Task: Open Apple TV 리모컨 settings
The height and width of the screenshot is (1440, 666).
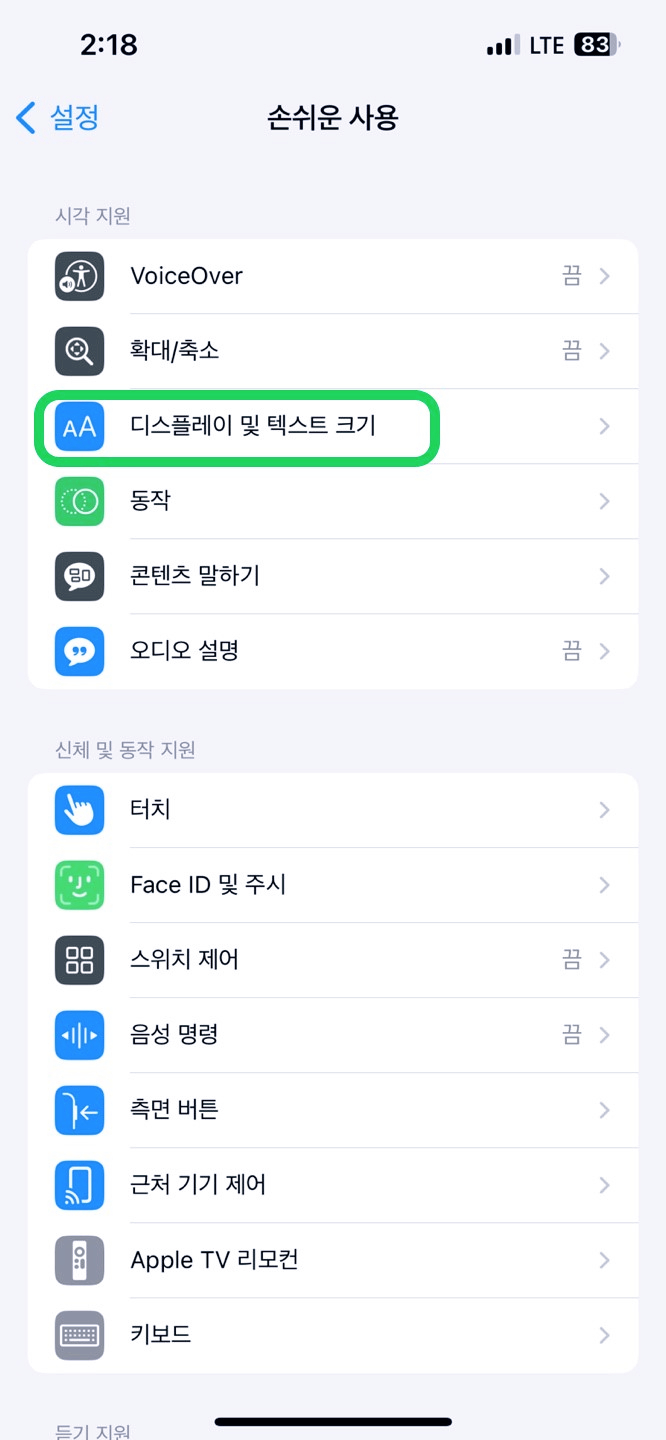Action: pos(333,1260)
